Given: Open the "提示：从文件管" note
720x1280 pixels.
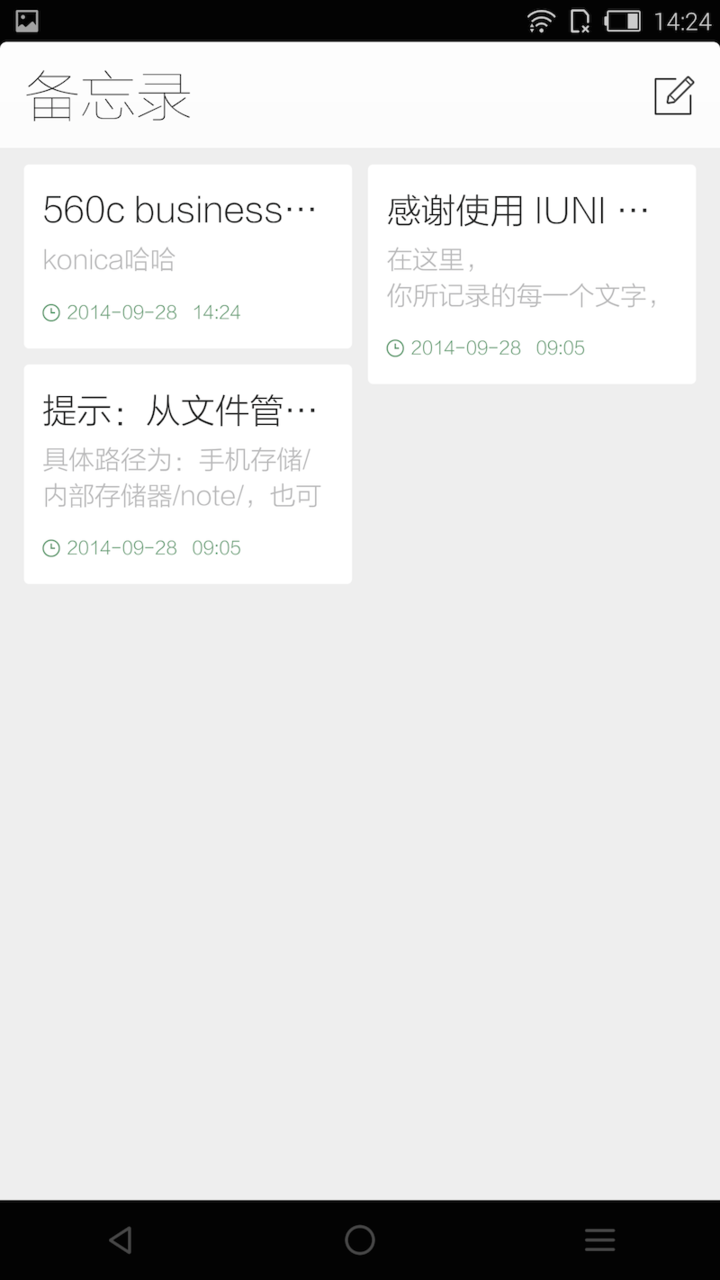Looking at the screenshot, I should pyautogui.click(x=188, y=474).
